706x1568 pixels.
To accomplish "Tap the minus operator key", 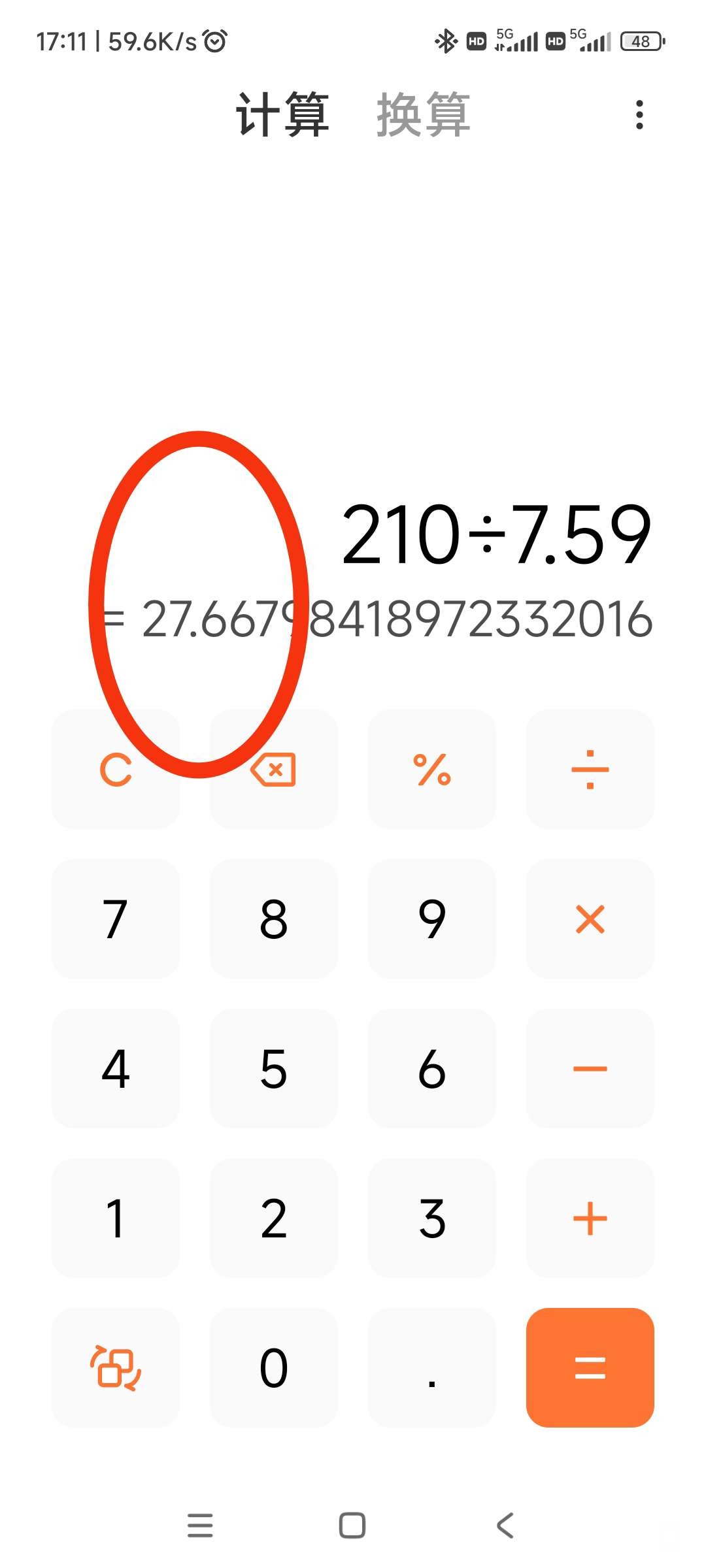I will (x=590, y=1069).
